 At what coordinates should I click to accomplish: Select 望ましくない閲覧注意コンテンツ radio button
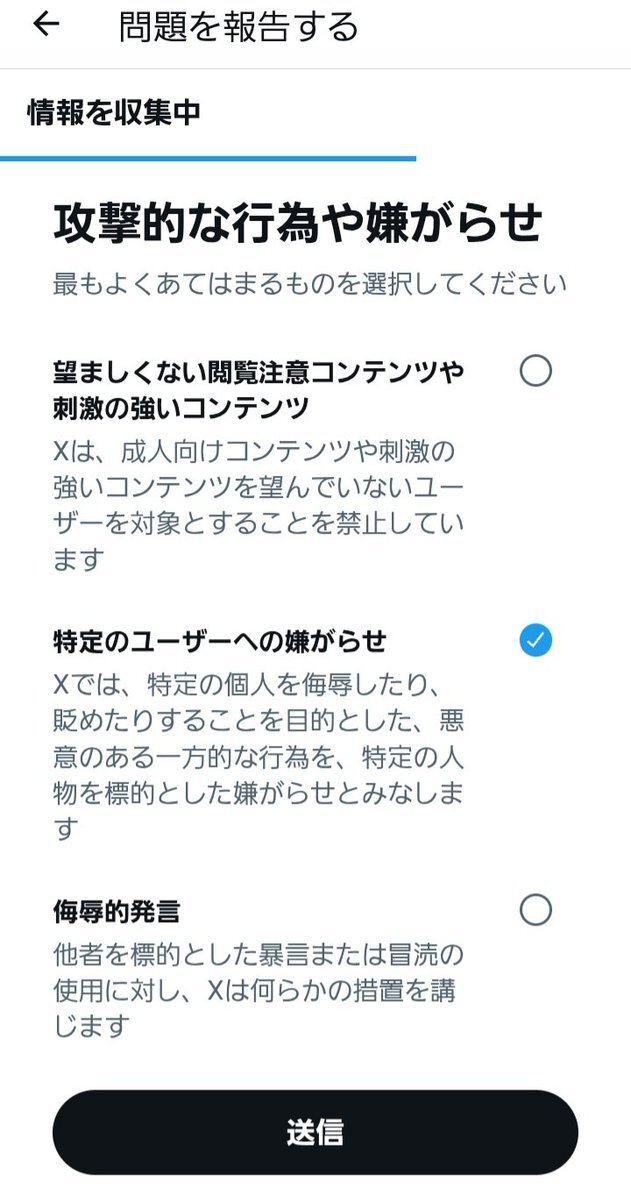click(536, 371)
